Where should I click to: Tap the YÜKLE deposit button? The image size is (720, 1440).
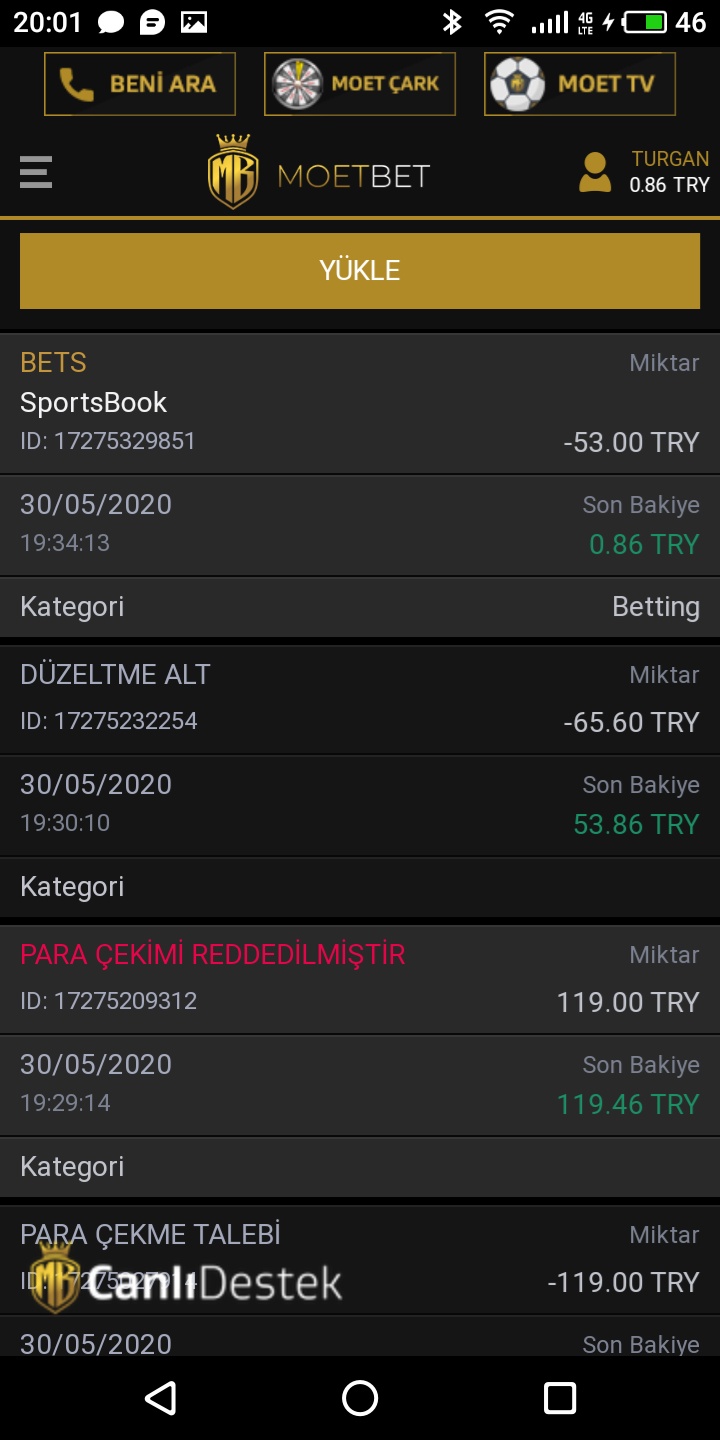click(x=360, y=271)
